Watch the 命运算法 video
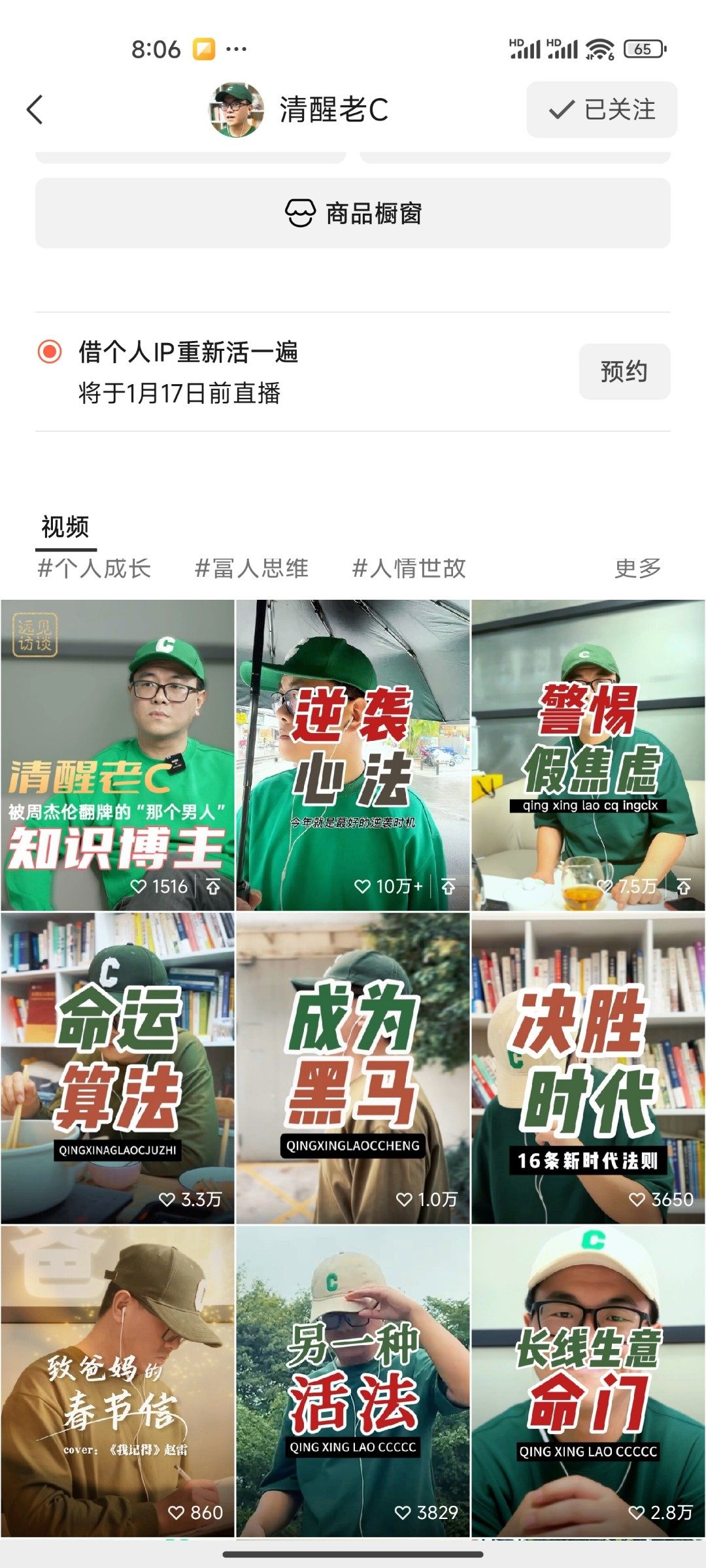706x1568 pixels. click(118, 1068)
